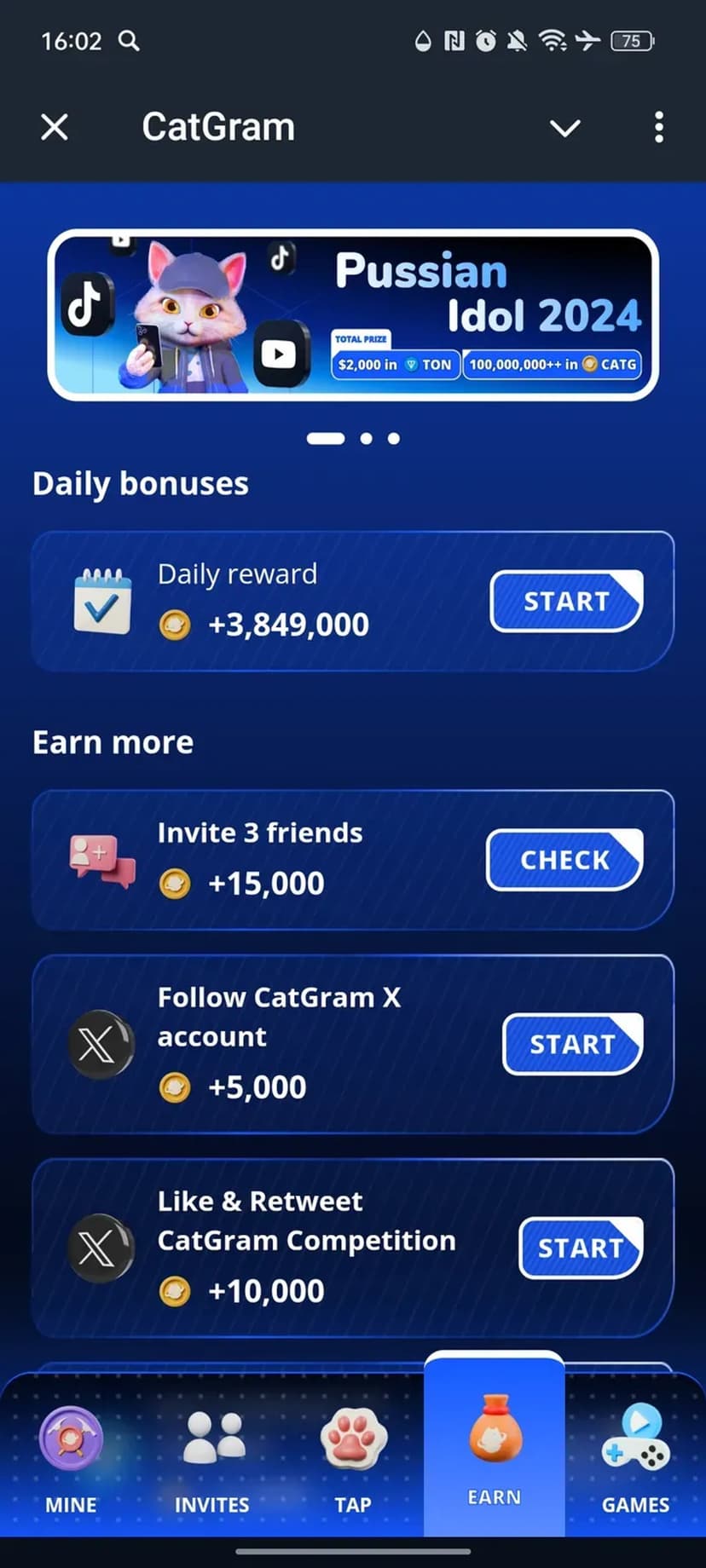Check the Invite 3 friends task

click(564, 860)
